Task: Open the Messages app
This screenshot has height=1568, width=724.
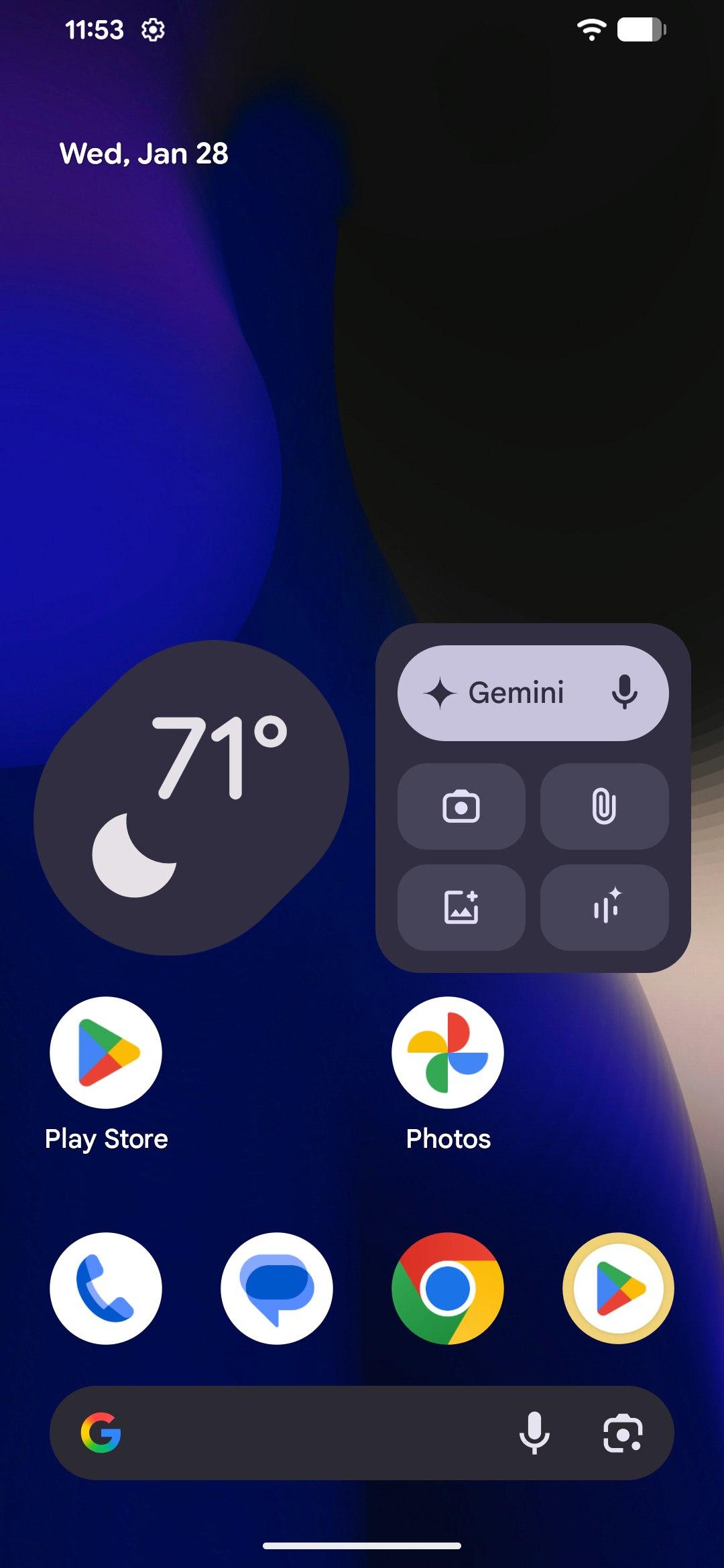Action: point(277,1288)
